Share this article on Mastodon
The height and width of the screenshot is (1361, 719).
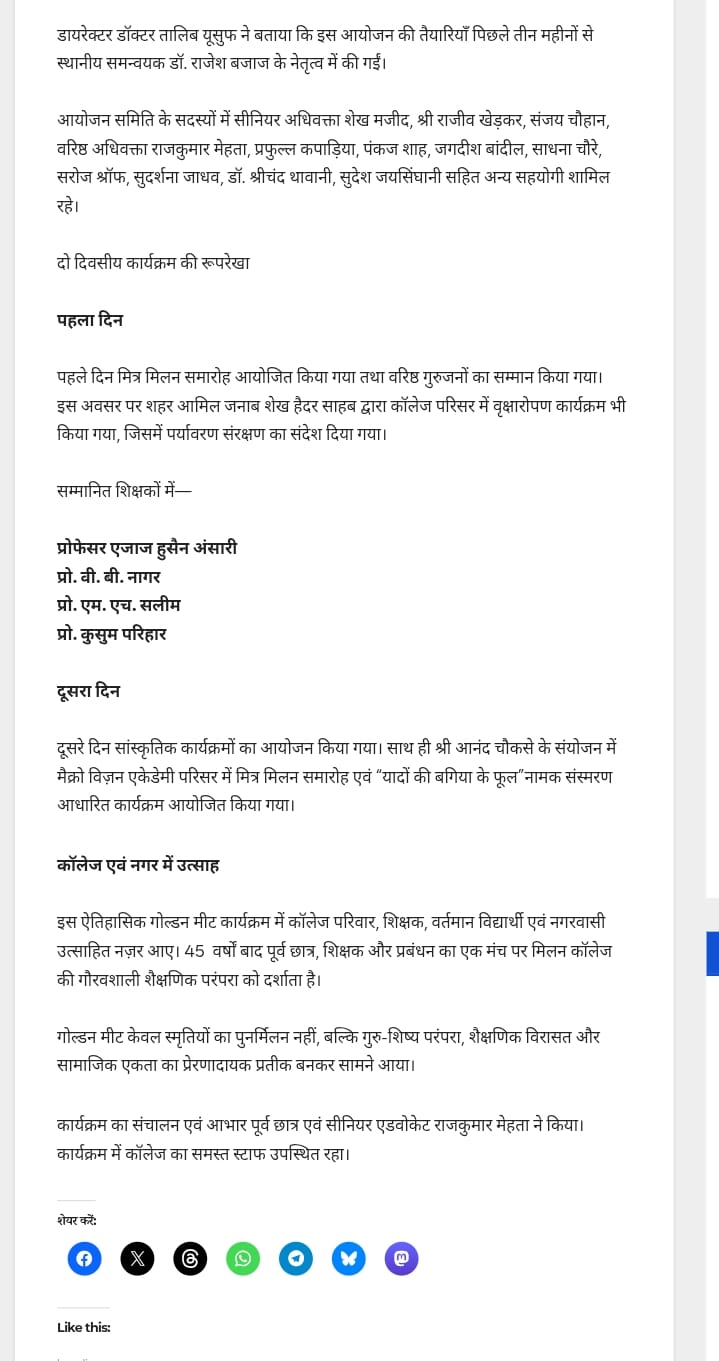pyautogui.click(x=401, y=1258)
